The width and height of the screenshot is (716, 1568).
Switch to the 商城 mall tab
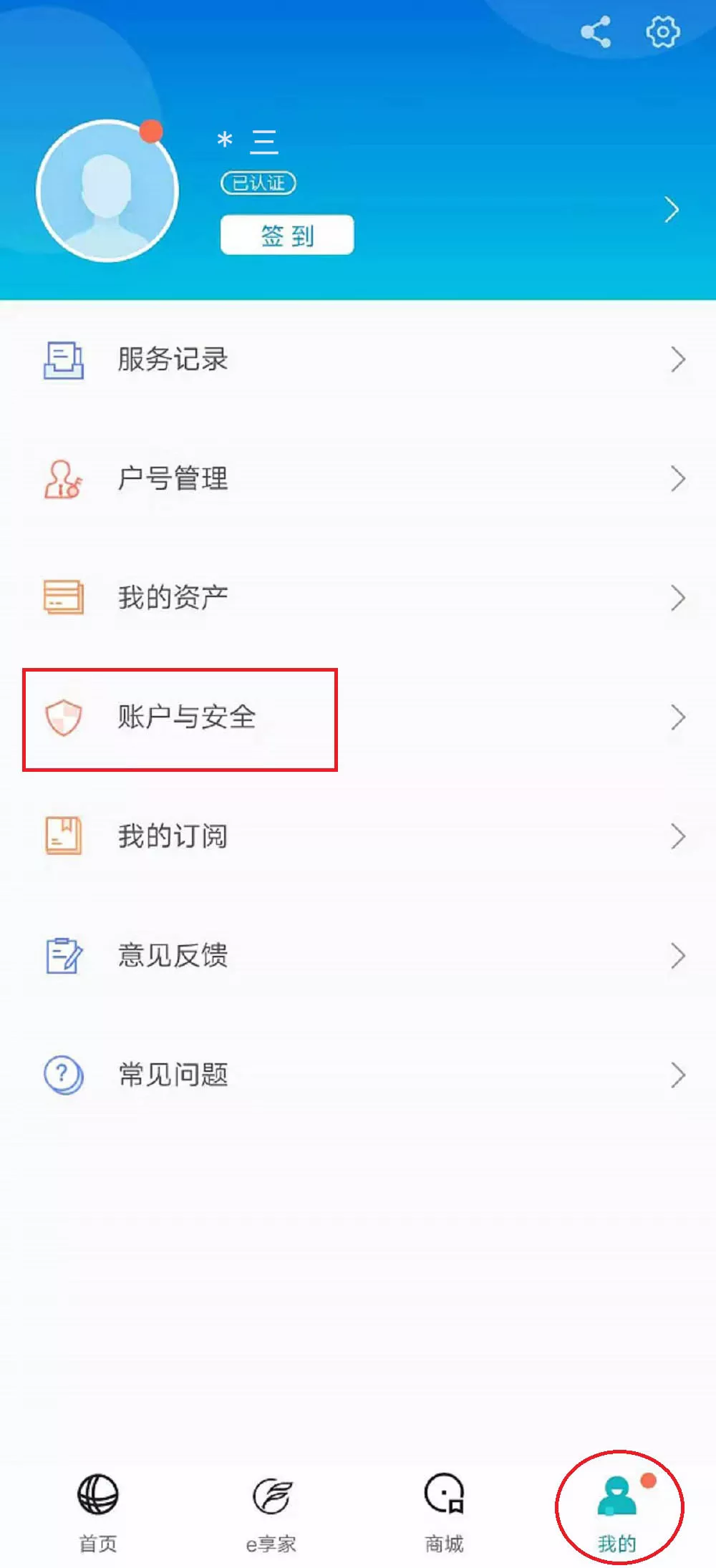(444, 1511)
